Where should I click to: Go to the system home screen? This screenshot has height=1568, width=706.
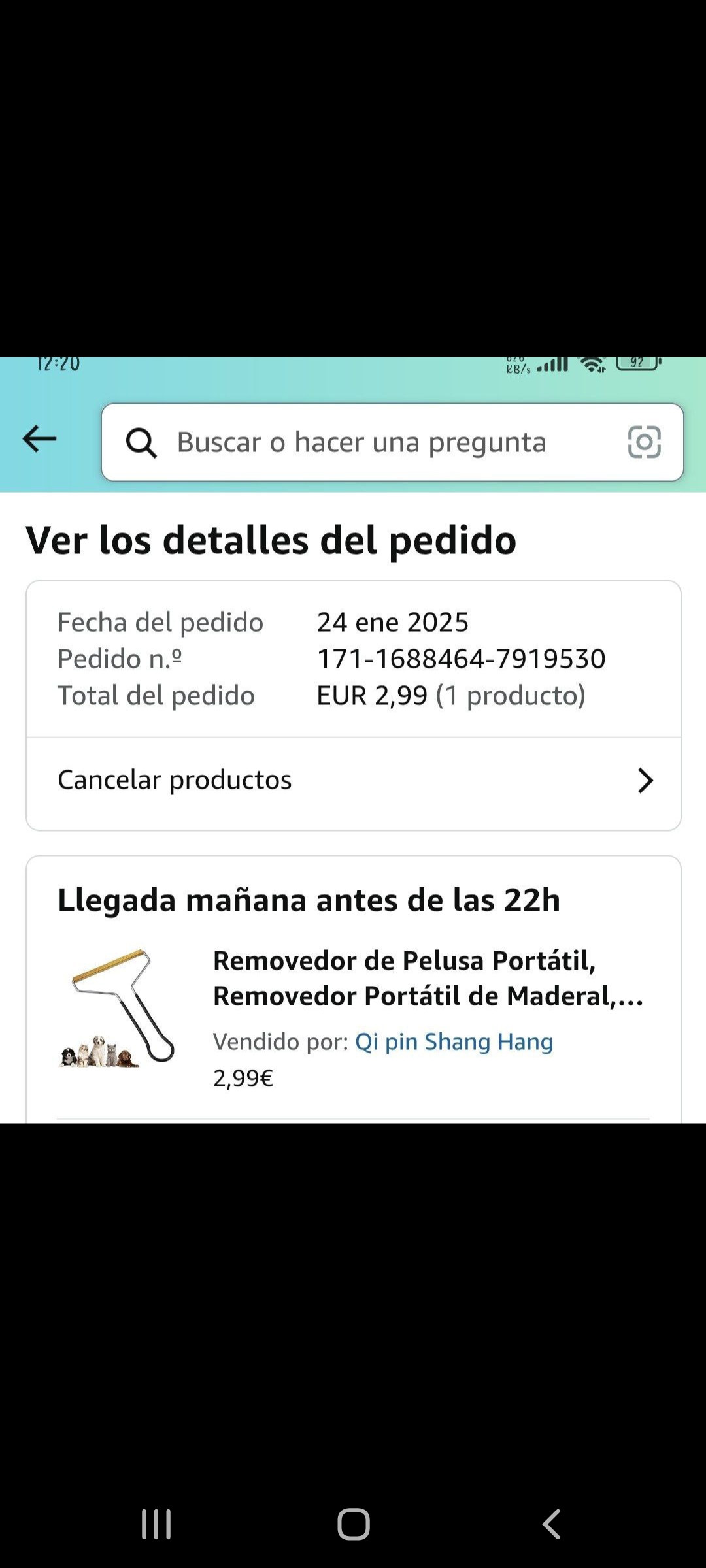point(353,1524)
